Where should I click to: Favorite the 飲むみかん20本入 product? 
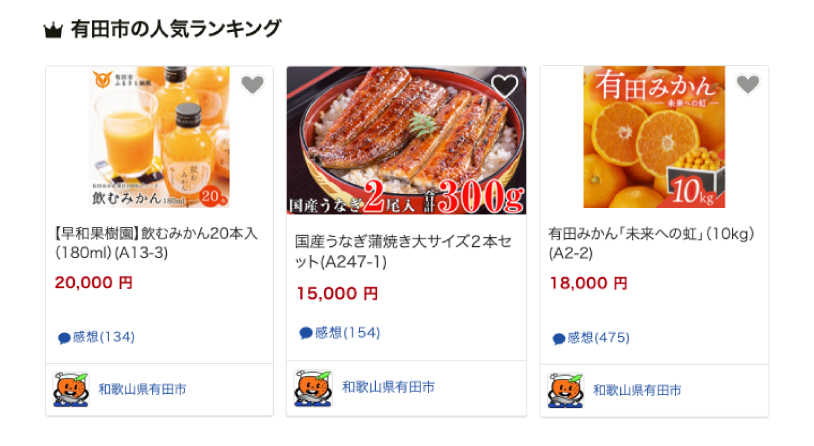(x=252, y=86)
